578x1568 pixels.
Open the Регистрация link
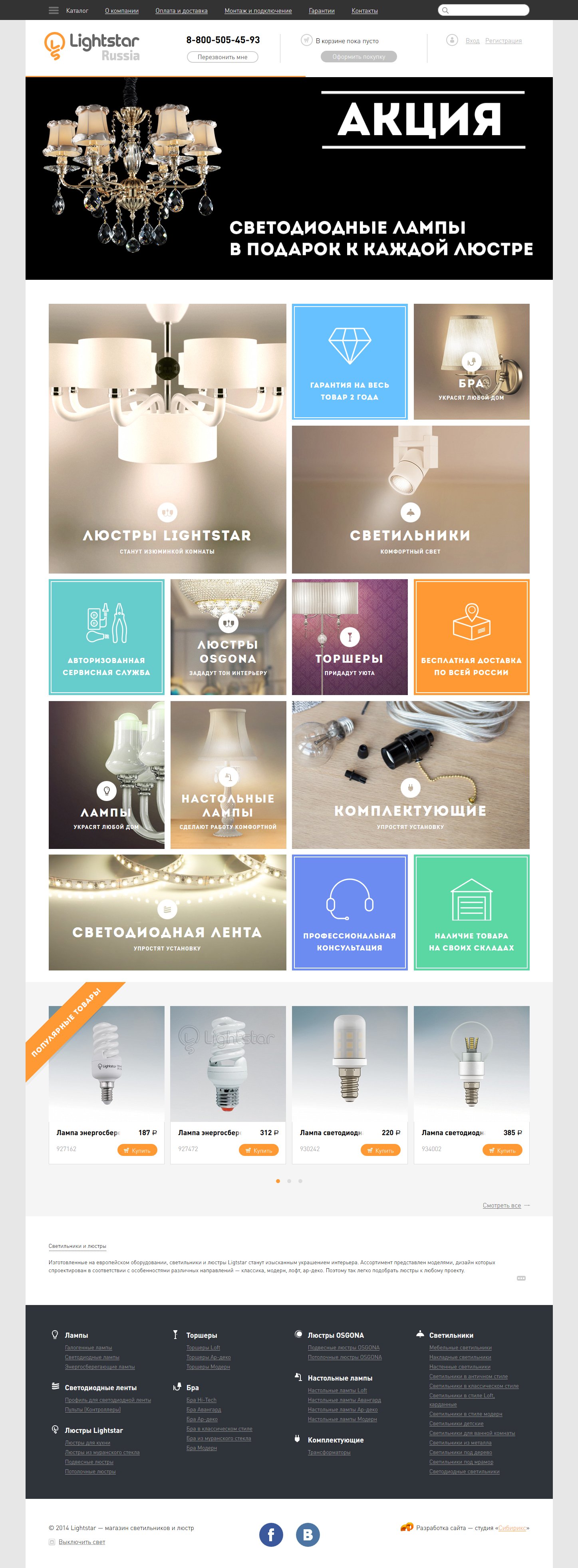click(503, 41)
